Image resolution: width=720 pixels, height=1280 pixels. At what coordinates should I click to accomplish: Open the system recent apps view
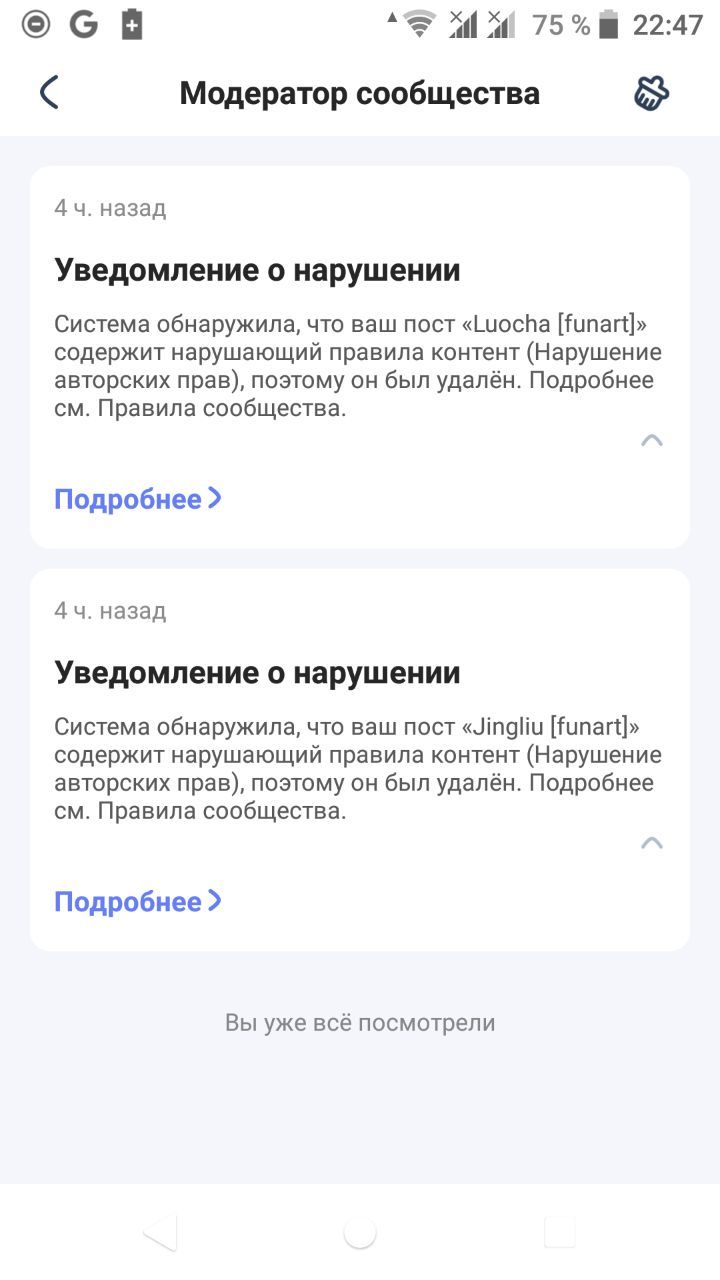click(x=559, y=1233)
